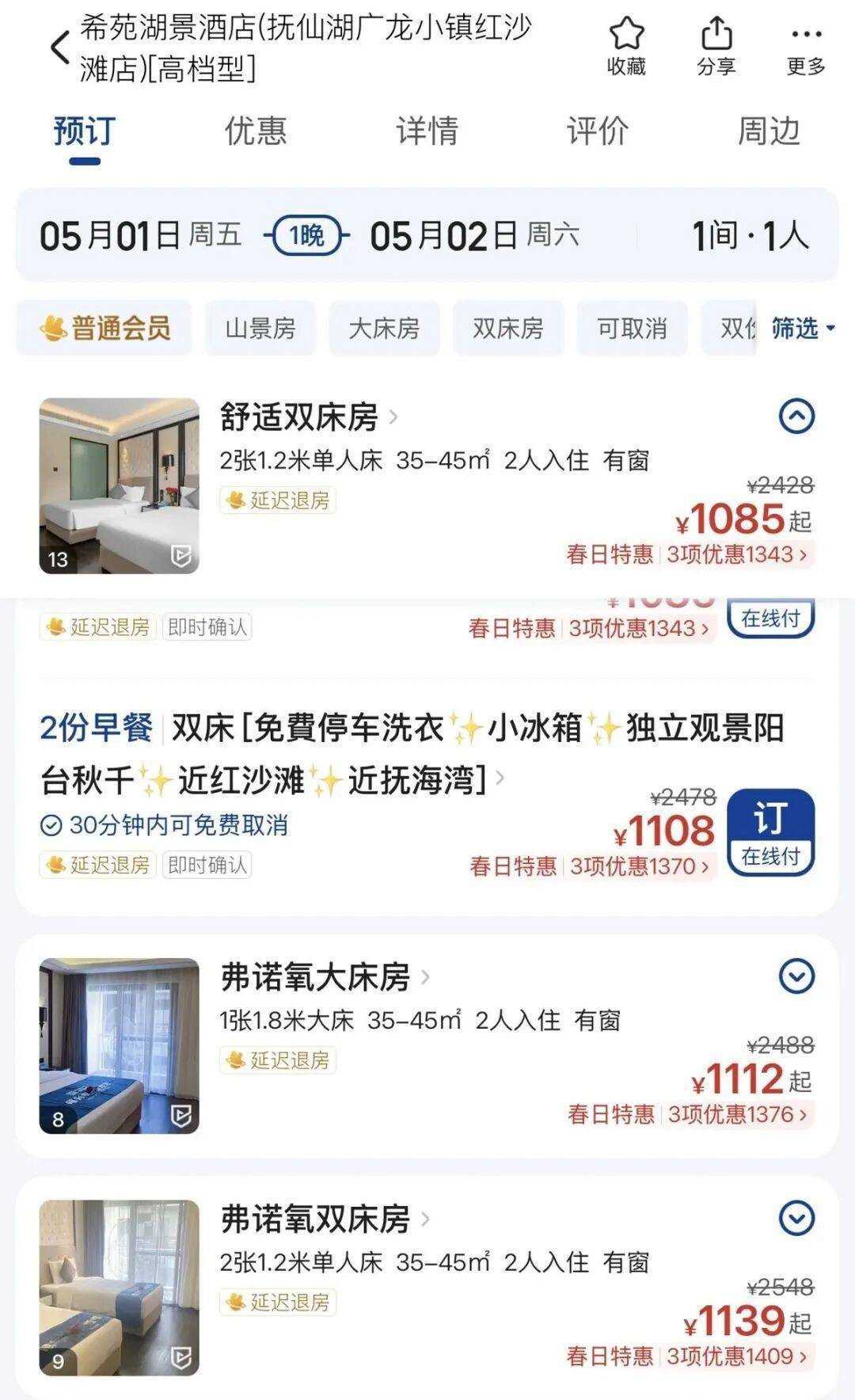Screen dimensions: 855x1400
Task: View photos of 弗诺氧大床房
Action: tap(119, 1045)
